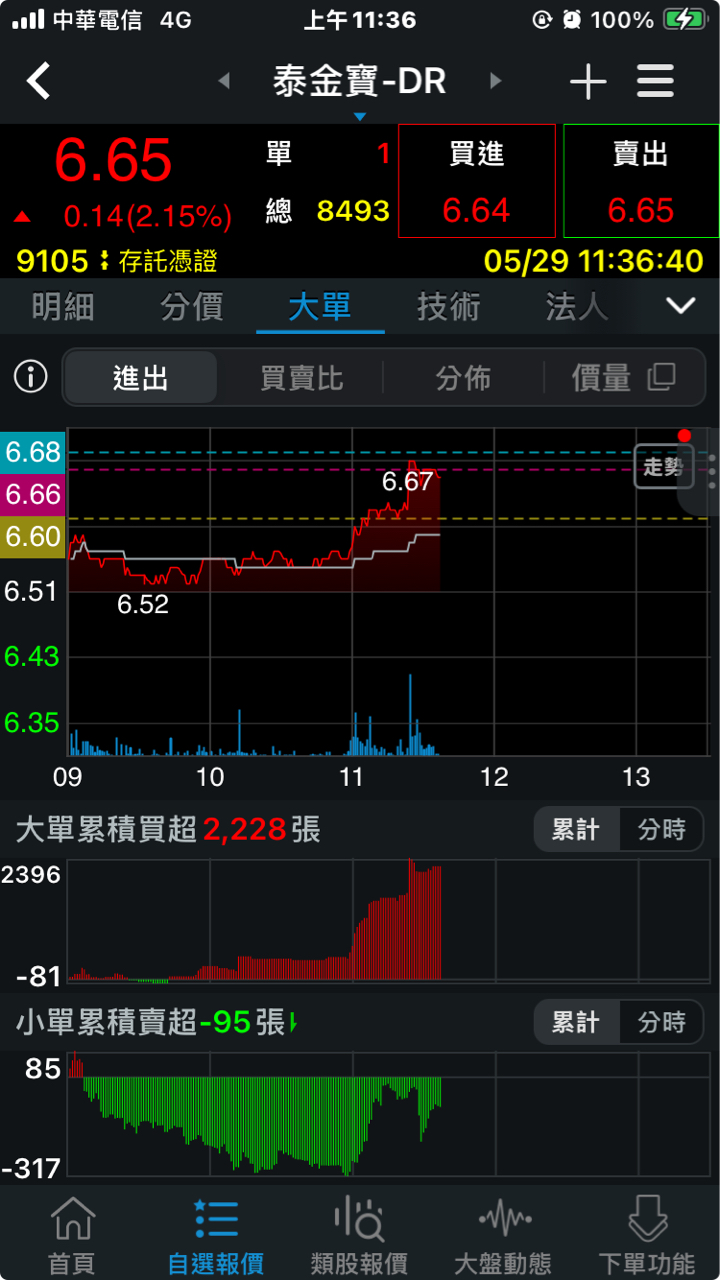Switch to the 明細 tab
Screen dimensions: 720x1280
pyautogui.click(x=63, y=307)
